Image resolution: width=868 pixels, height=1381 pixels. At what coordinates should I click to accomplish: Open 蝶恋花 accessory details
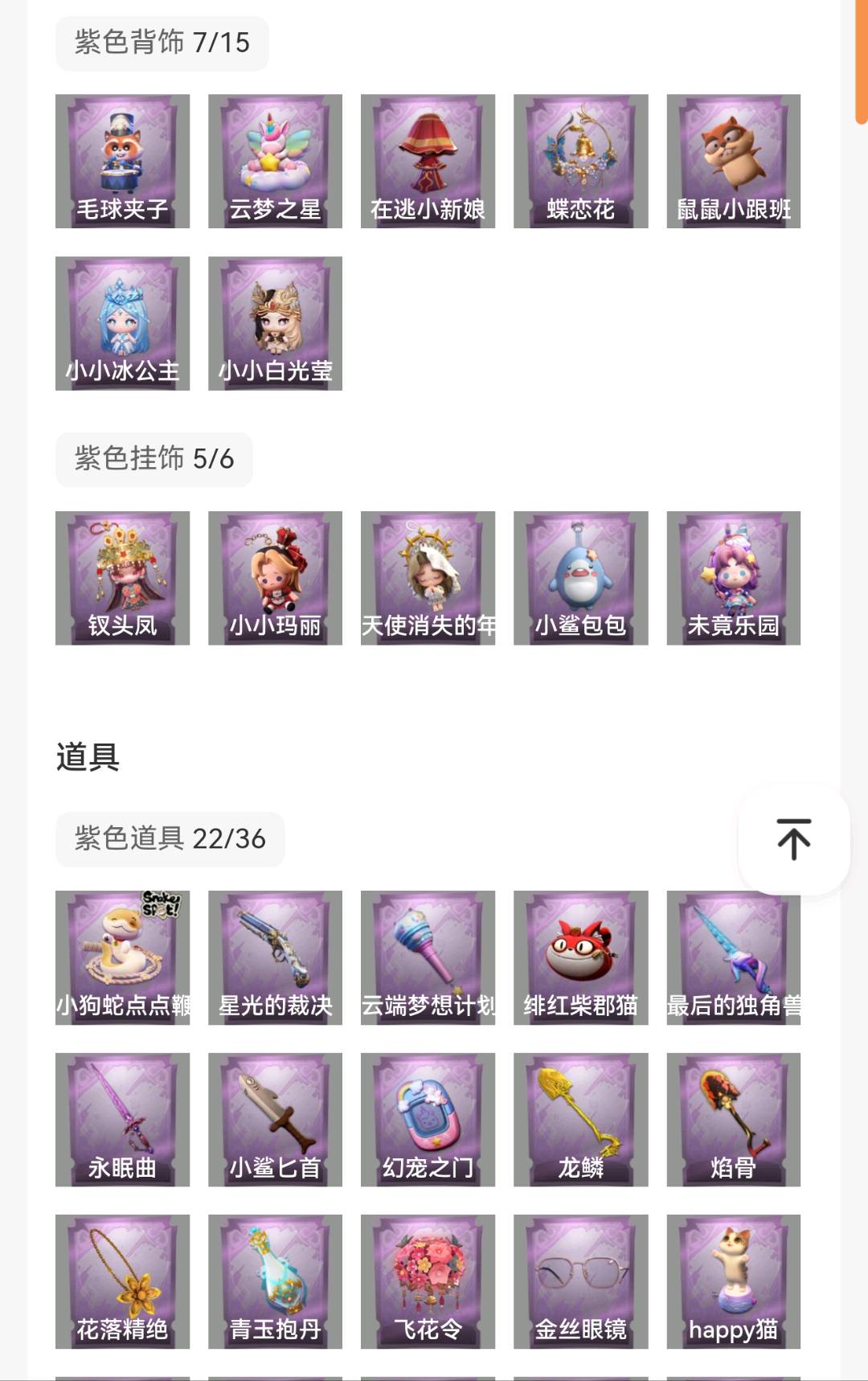580,161
